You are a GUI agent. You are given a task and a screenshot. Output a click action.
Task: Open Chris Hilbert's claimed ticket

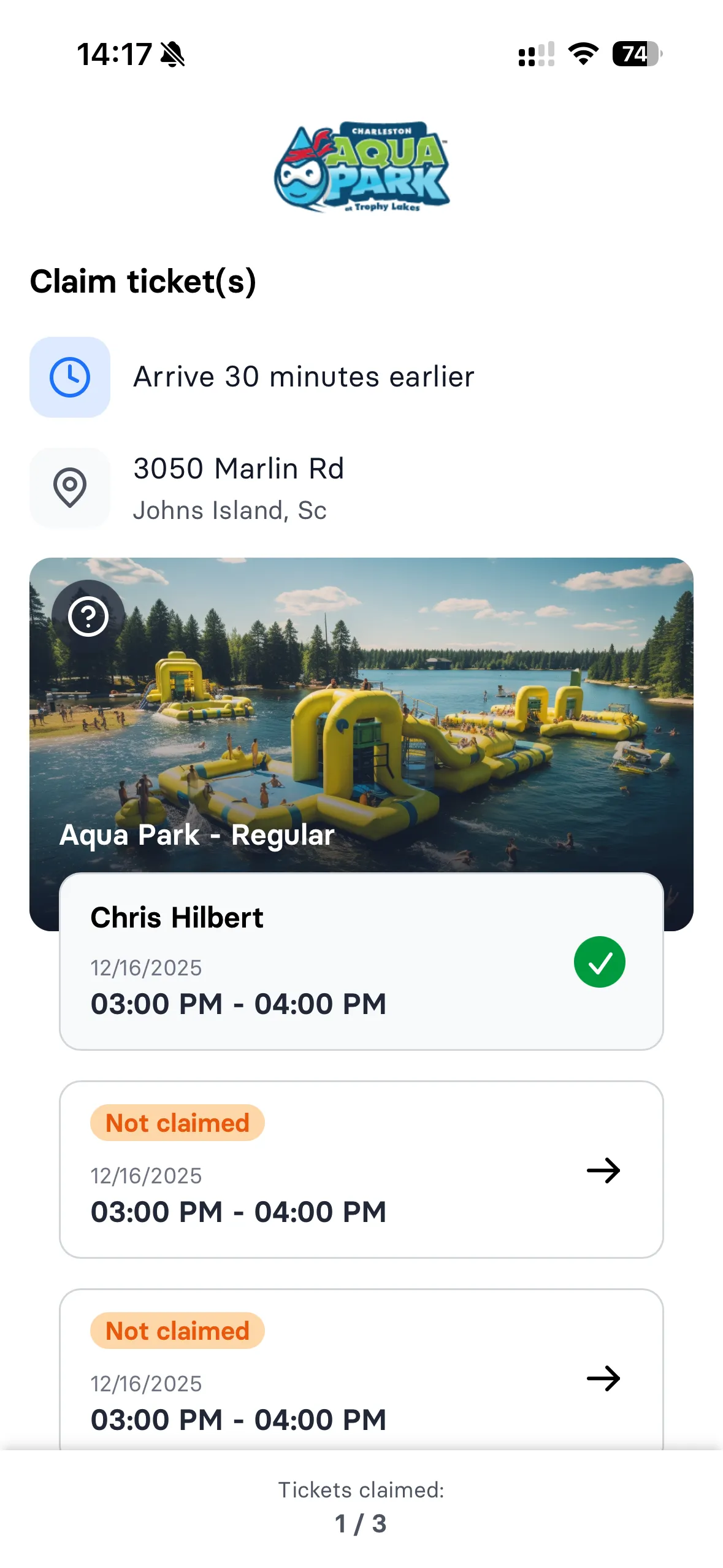point(361,961)
